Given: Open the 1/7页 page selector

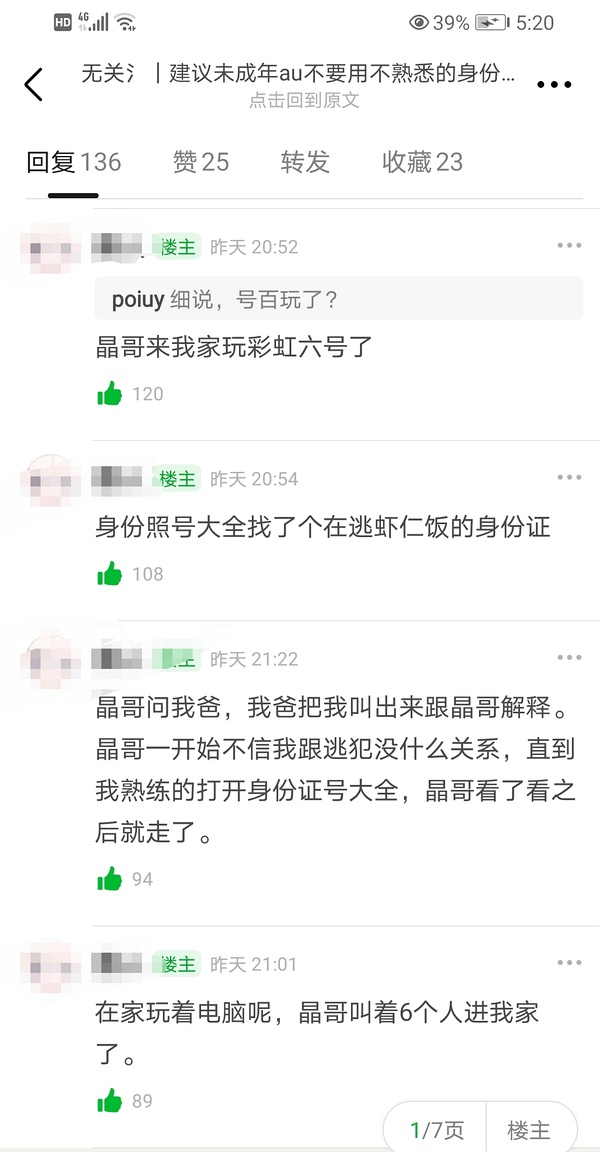Looking at the screenshot, I should (x=437, y=1130).
